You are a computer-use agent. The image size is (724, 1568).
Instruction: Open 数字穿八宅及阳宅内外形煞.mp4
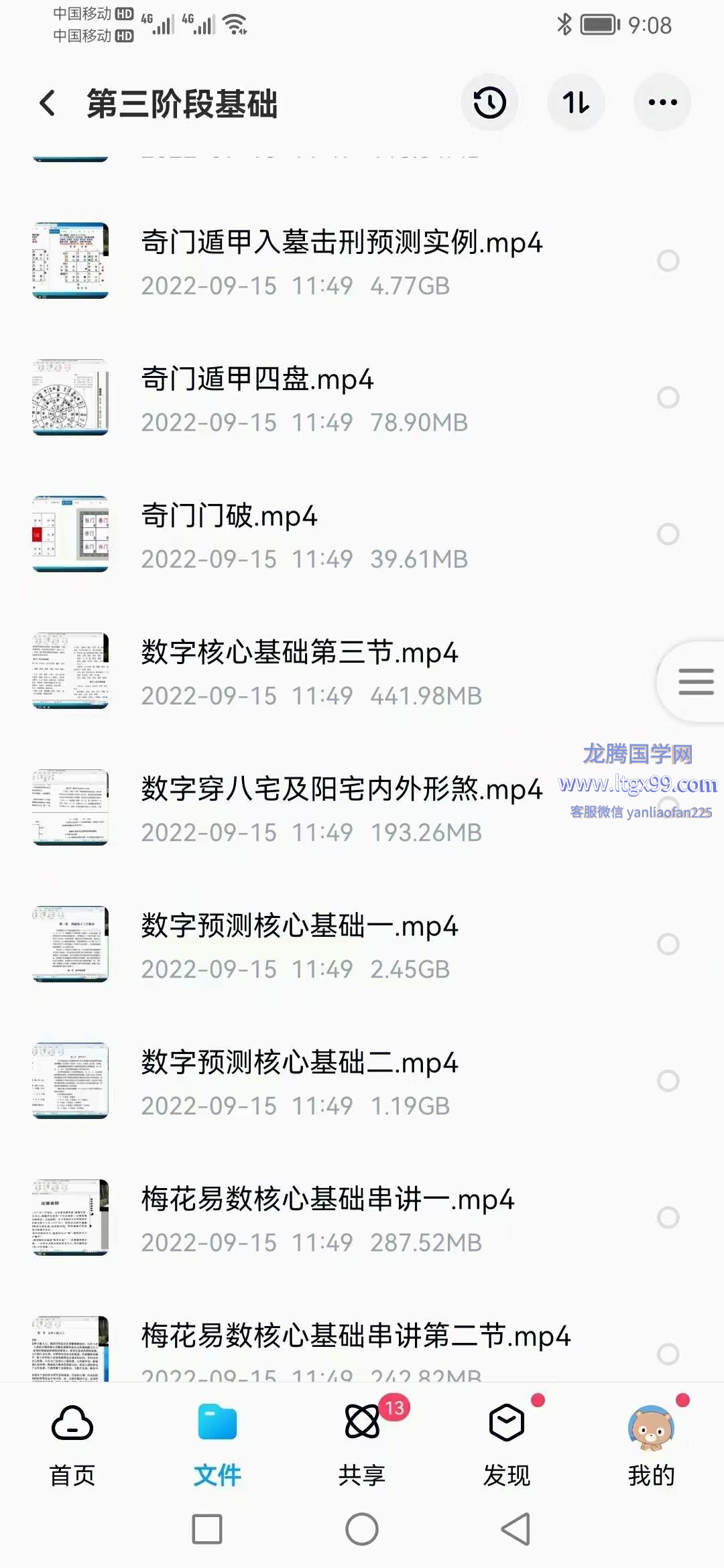[341, 790]
